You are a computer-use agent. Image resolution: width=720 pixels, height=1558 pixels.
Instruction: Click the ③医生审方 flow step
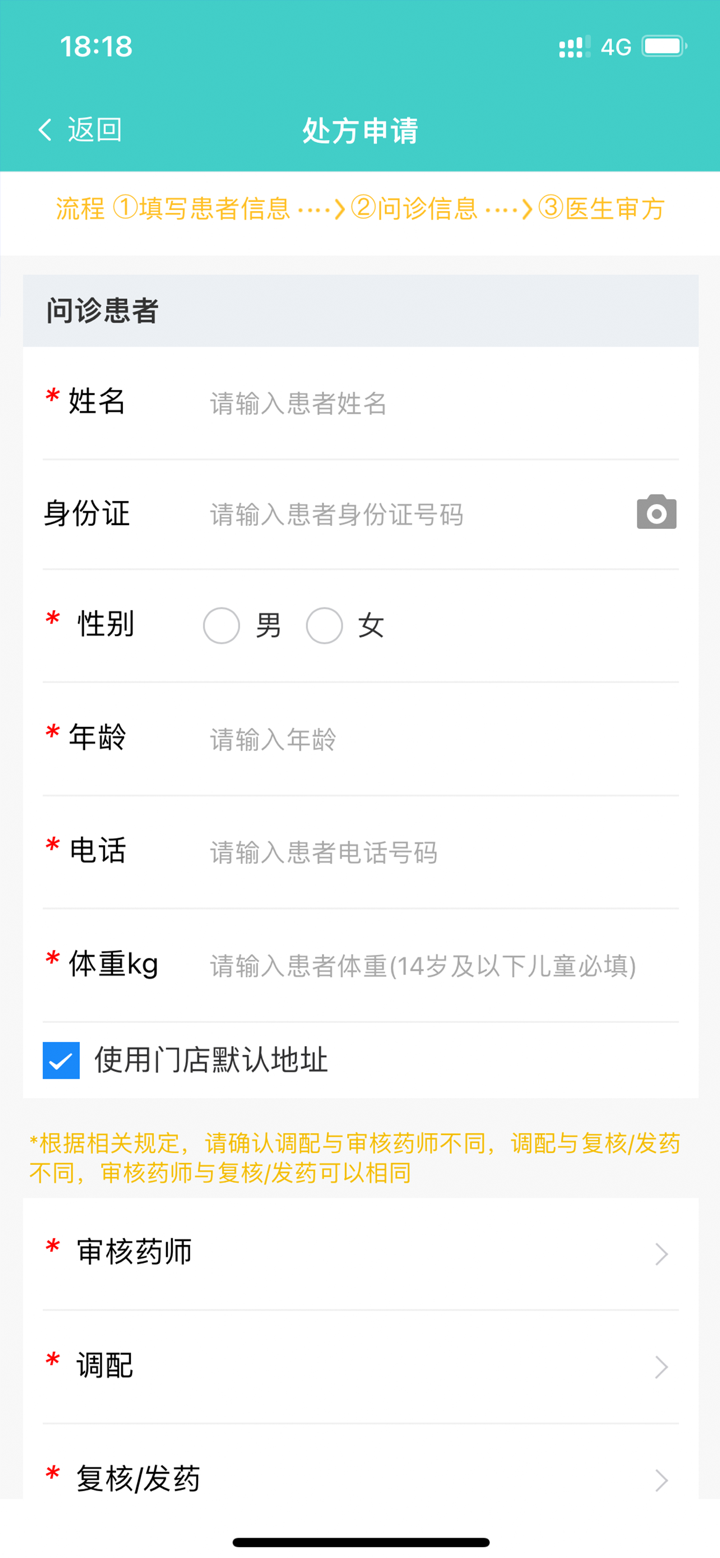(600, 211)
